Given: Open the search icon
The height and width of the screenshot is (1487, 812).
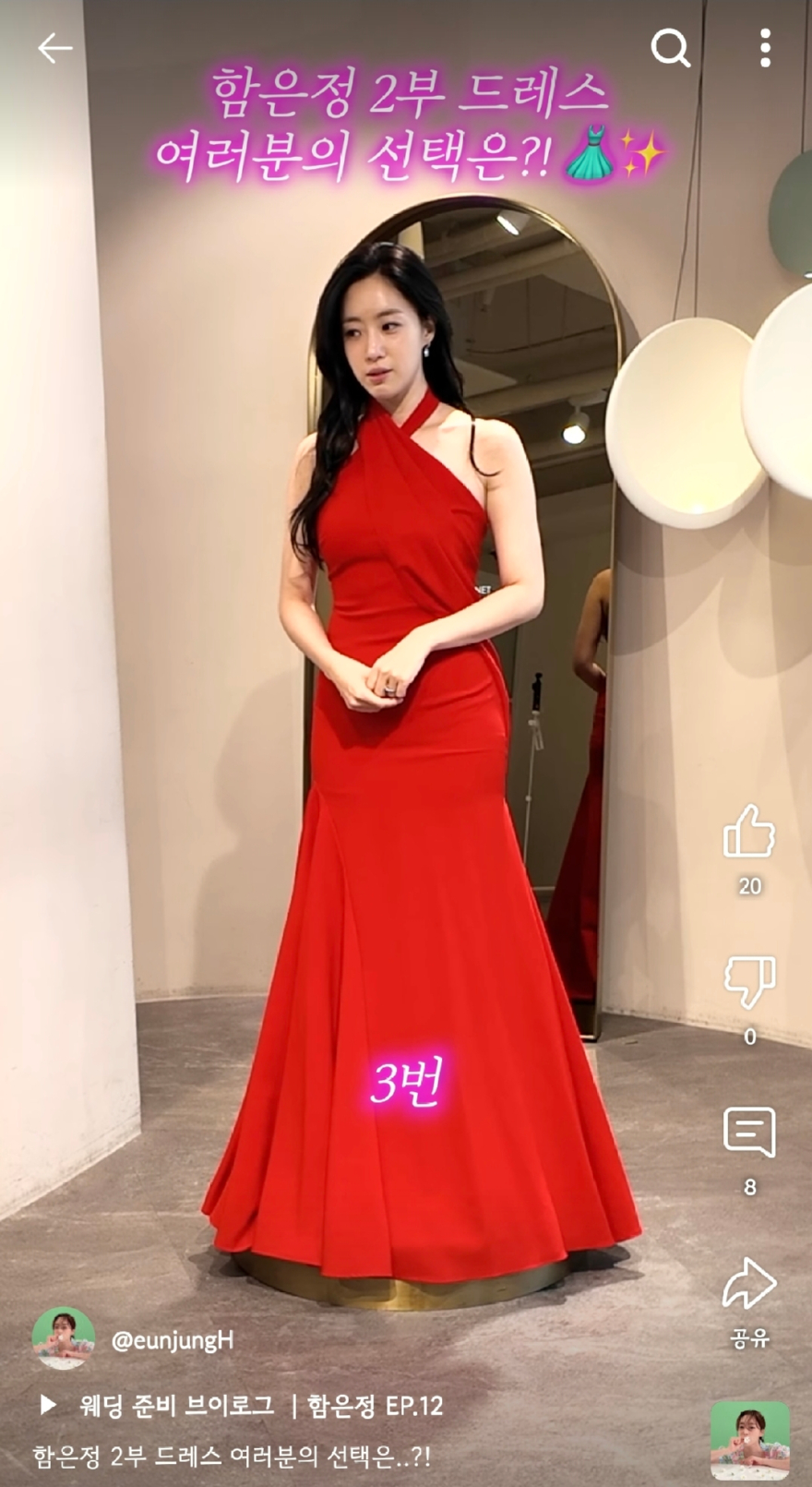Looking at the screenshot, I should [671, 48].
